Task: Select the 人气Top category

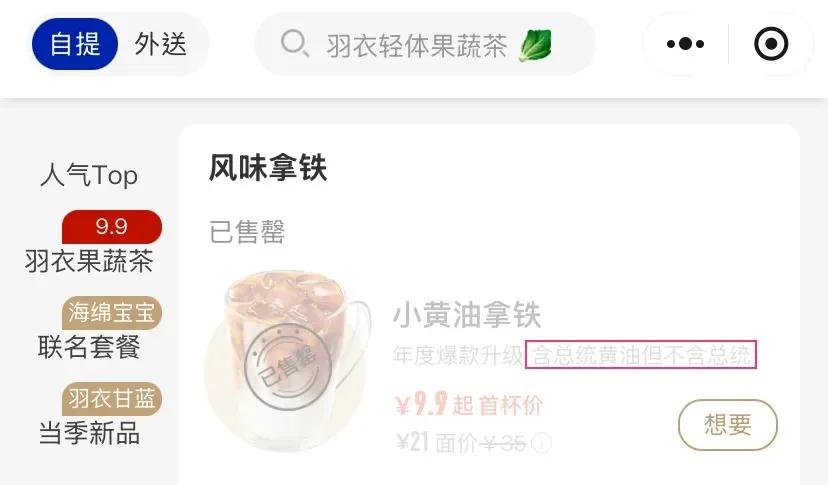Action: [x=89, y=175]
